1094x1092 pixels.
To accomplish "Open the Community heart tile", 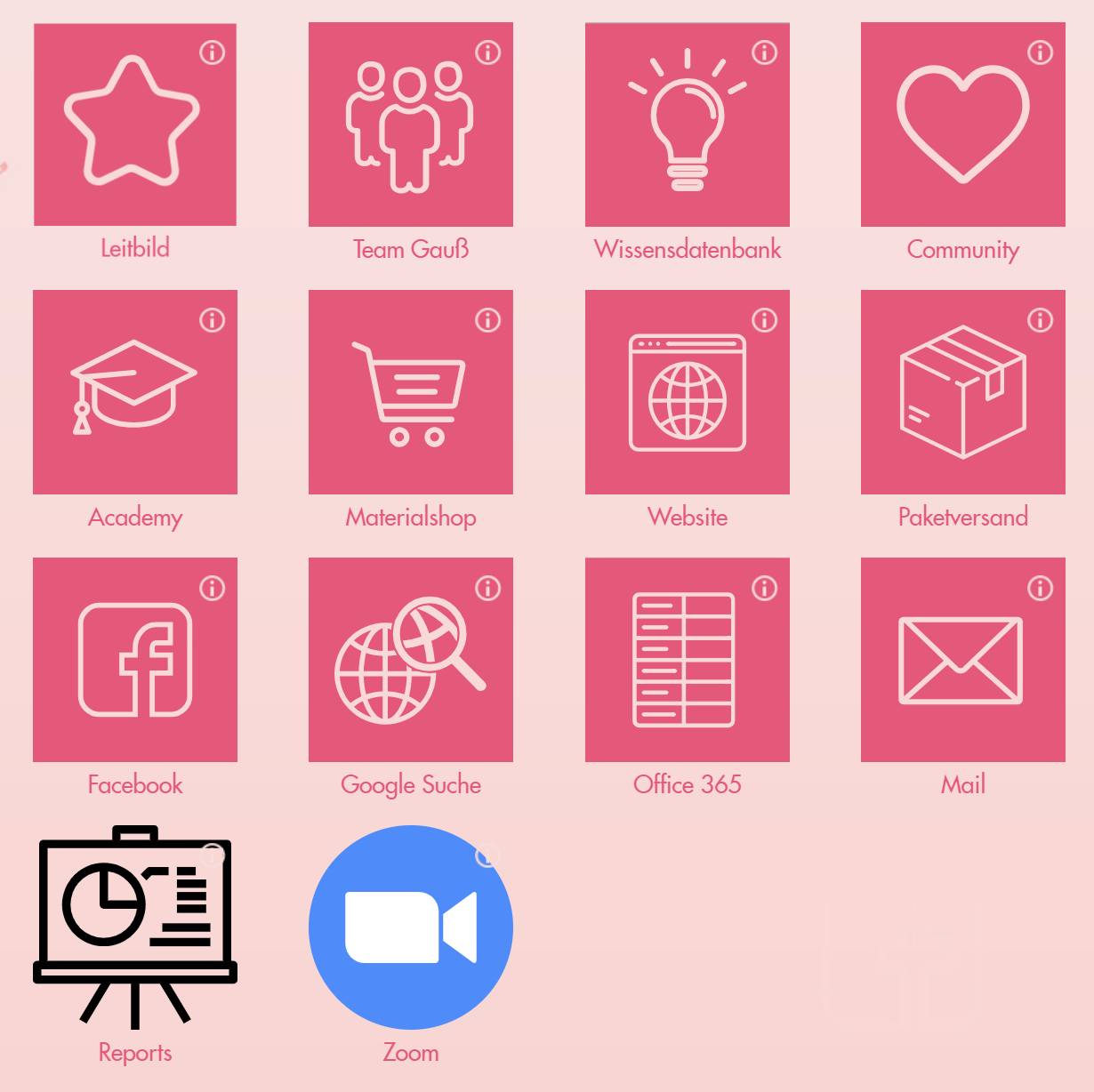I will pyautogui.click(x=962, y=124).
